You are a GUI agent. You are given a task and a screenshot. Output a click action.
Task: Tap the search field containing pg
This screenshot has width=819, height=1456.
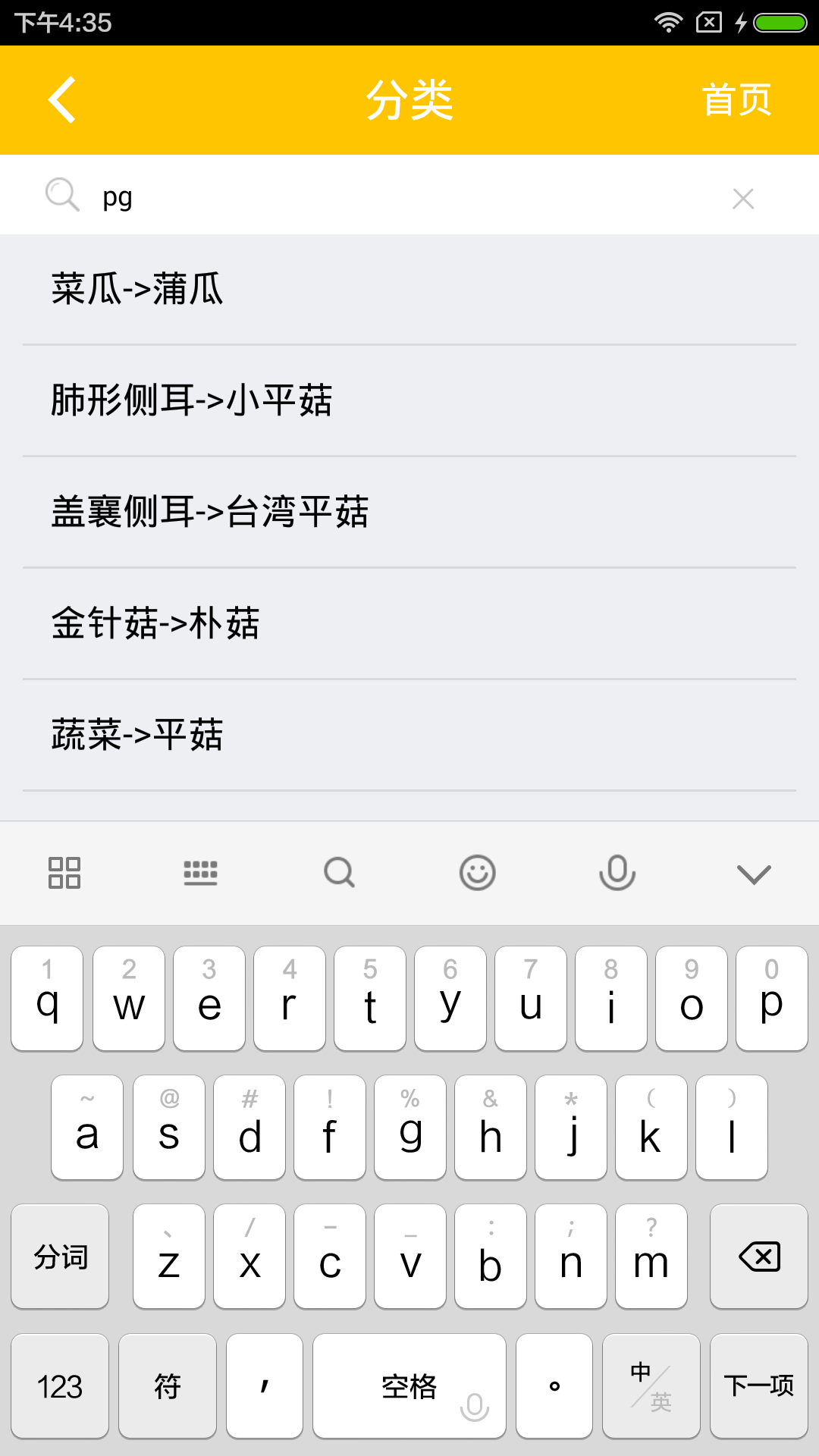(x=409, y=198)
